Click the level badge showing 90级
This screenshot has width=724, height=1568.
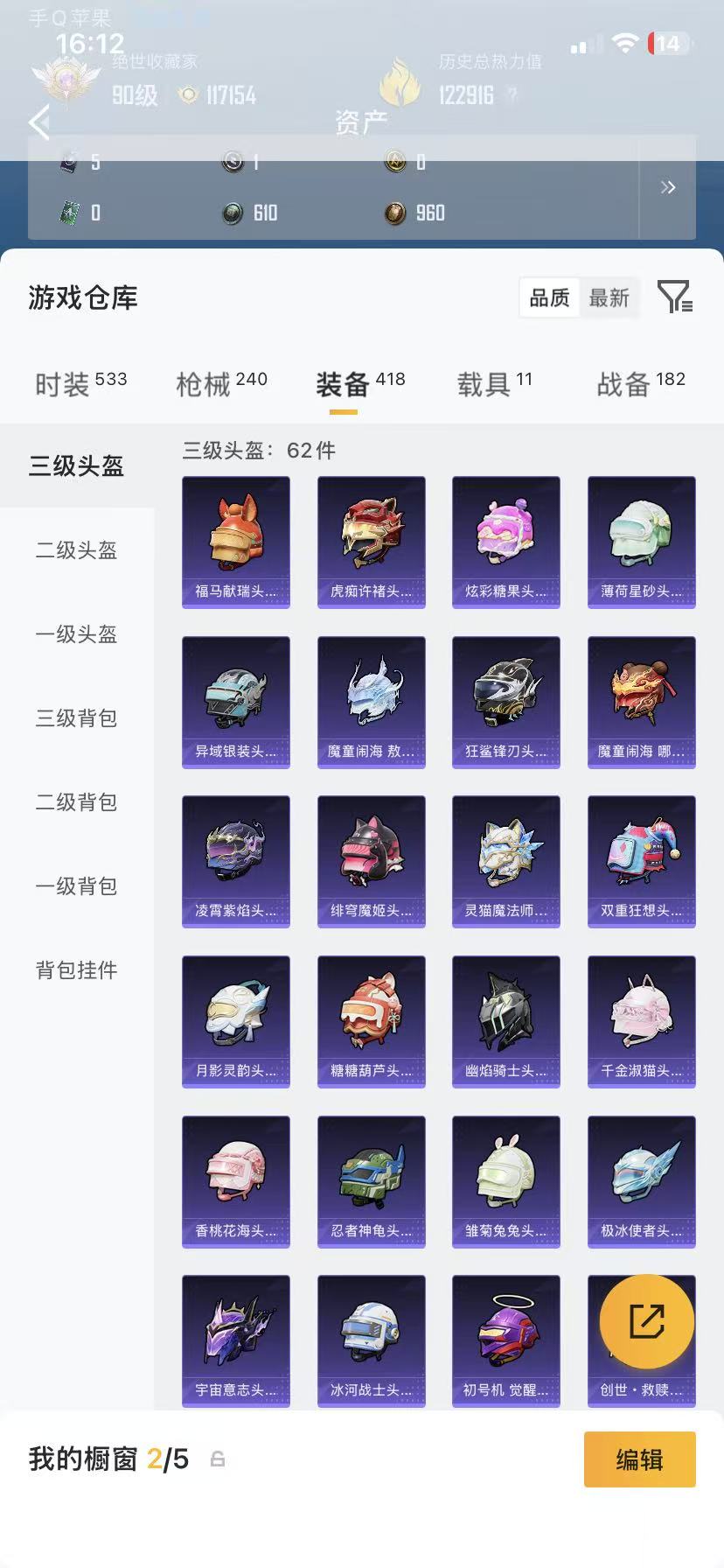coord(136,96)
